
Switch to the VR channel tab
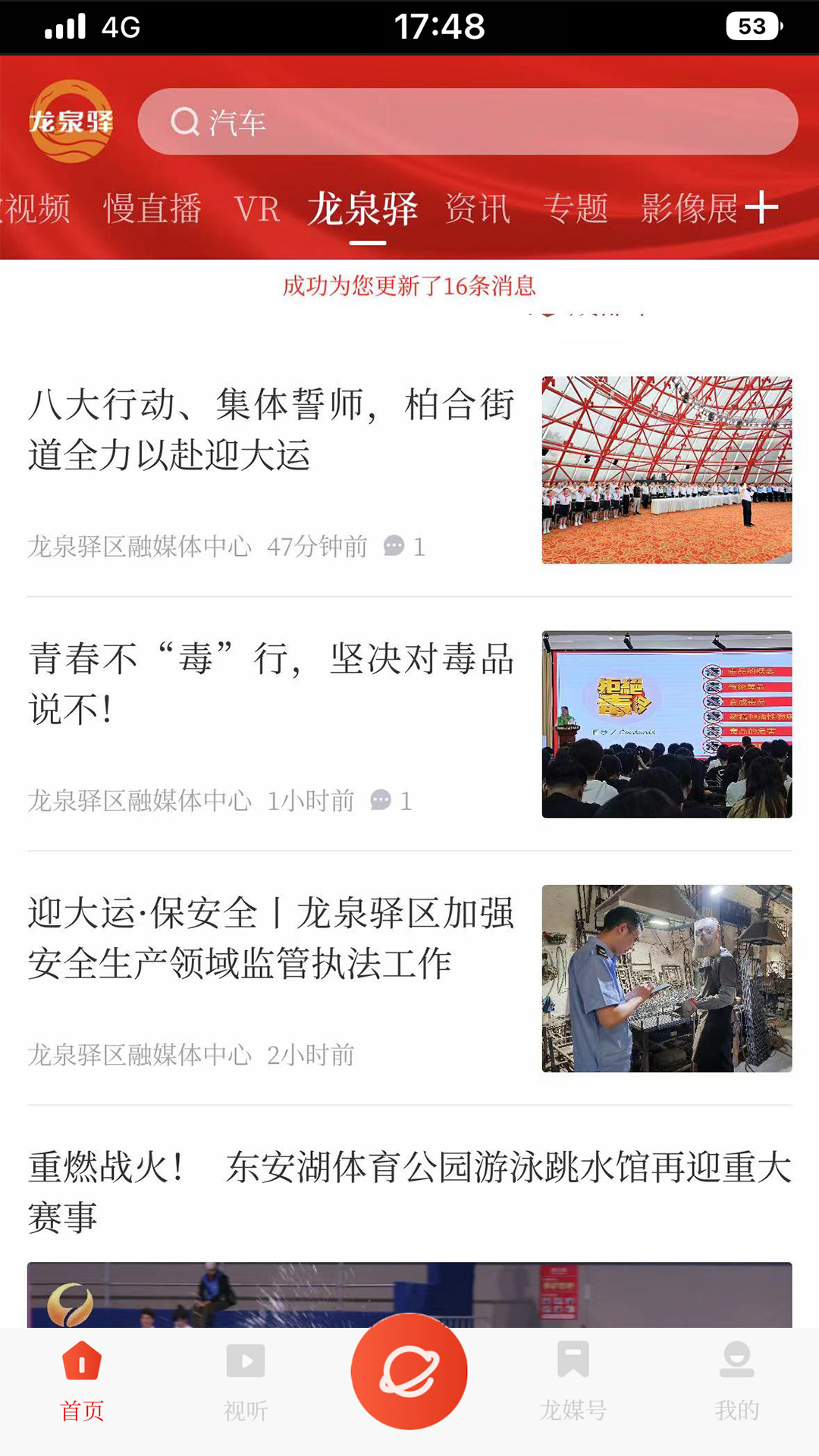point(257,209)
